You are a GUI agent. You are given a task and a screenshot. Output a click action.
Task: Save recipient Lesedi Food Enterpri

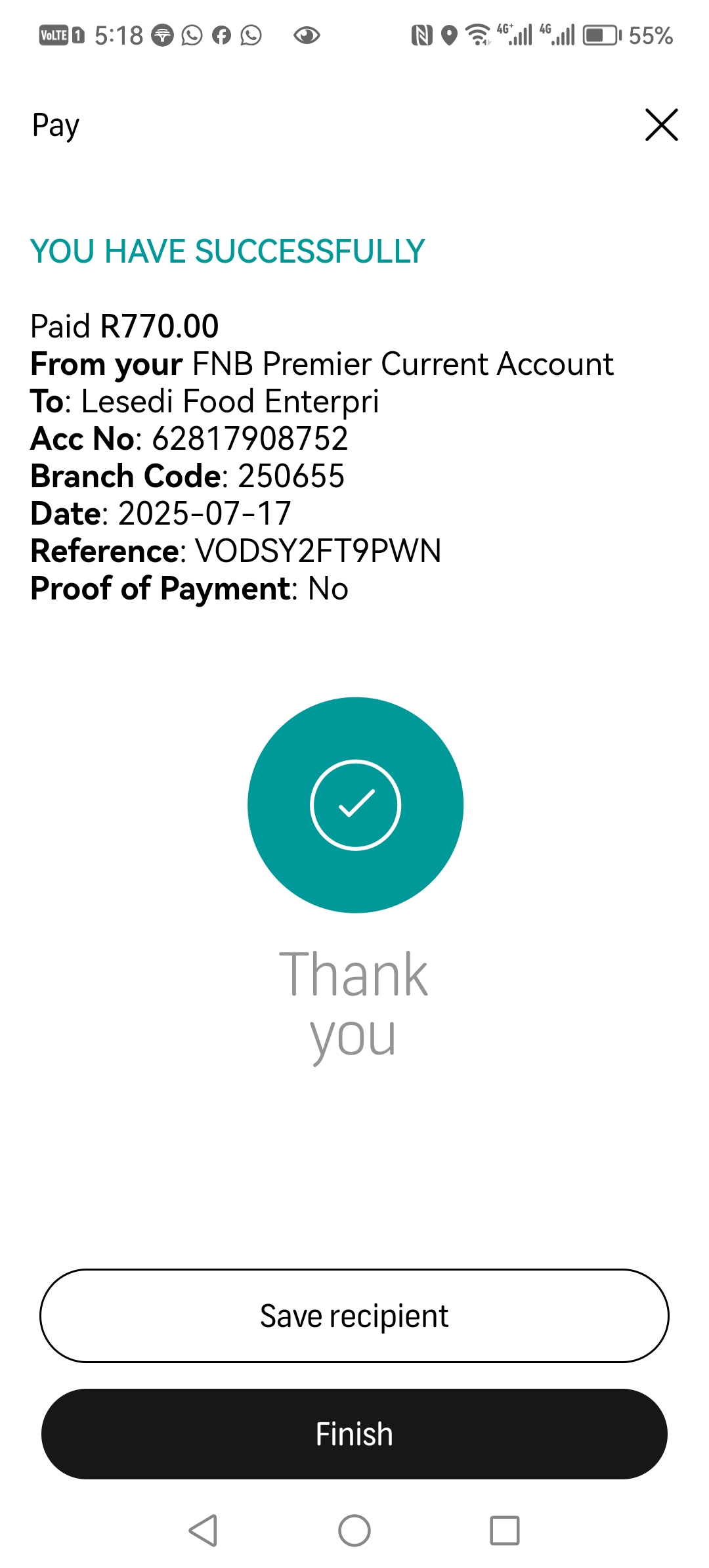354,1316
